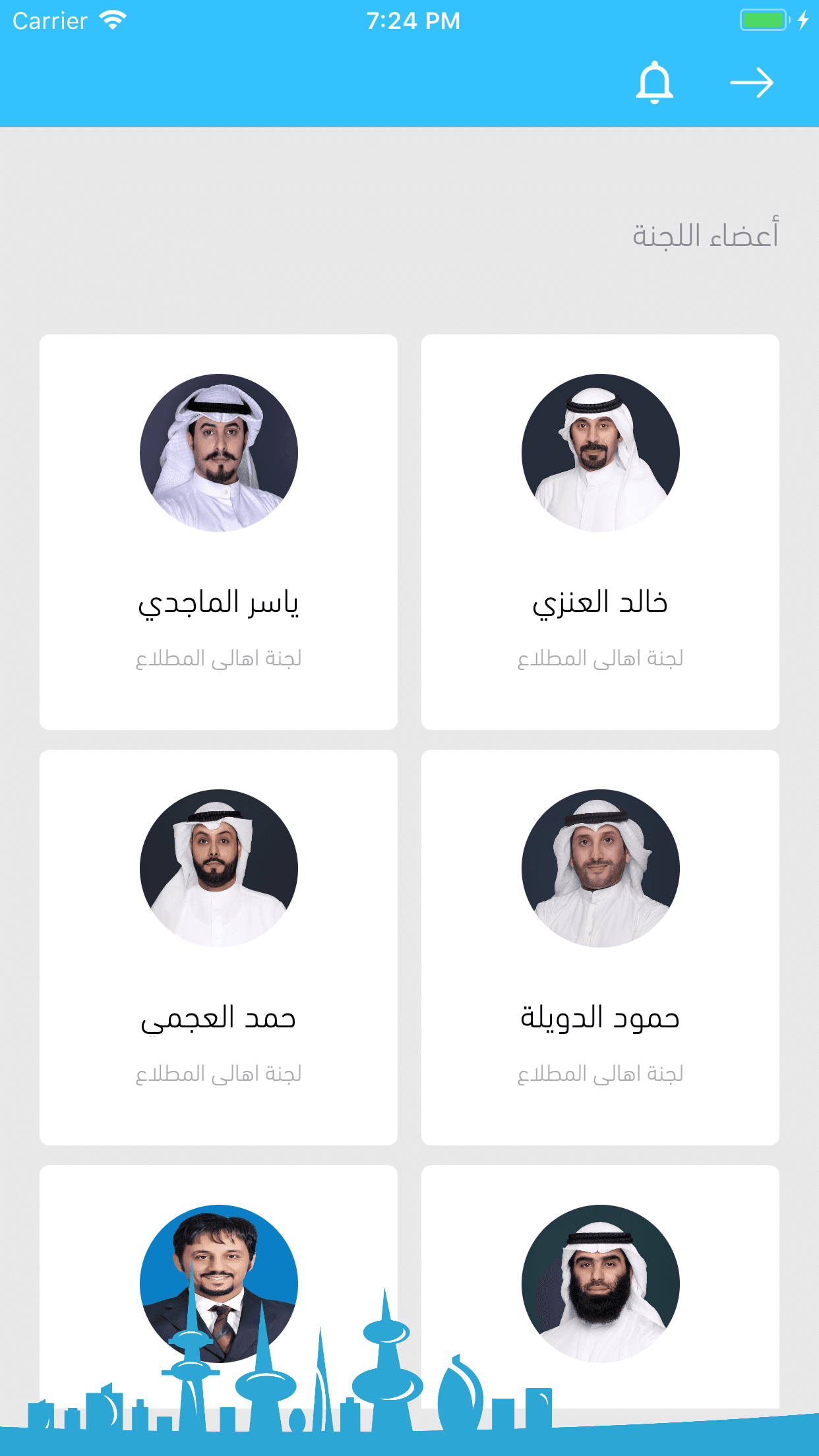Image resolution: width=819 pixels, height=1456 pixels.
Task: Open the card of the man in a suit
Action: (218, 1253)
